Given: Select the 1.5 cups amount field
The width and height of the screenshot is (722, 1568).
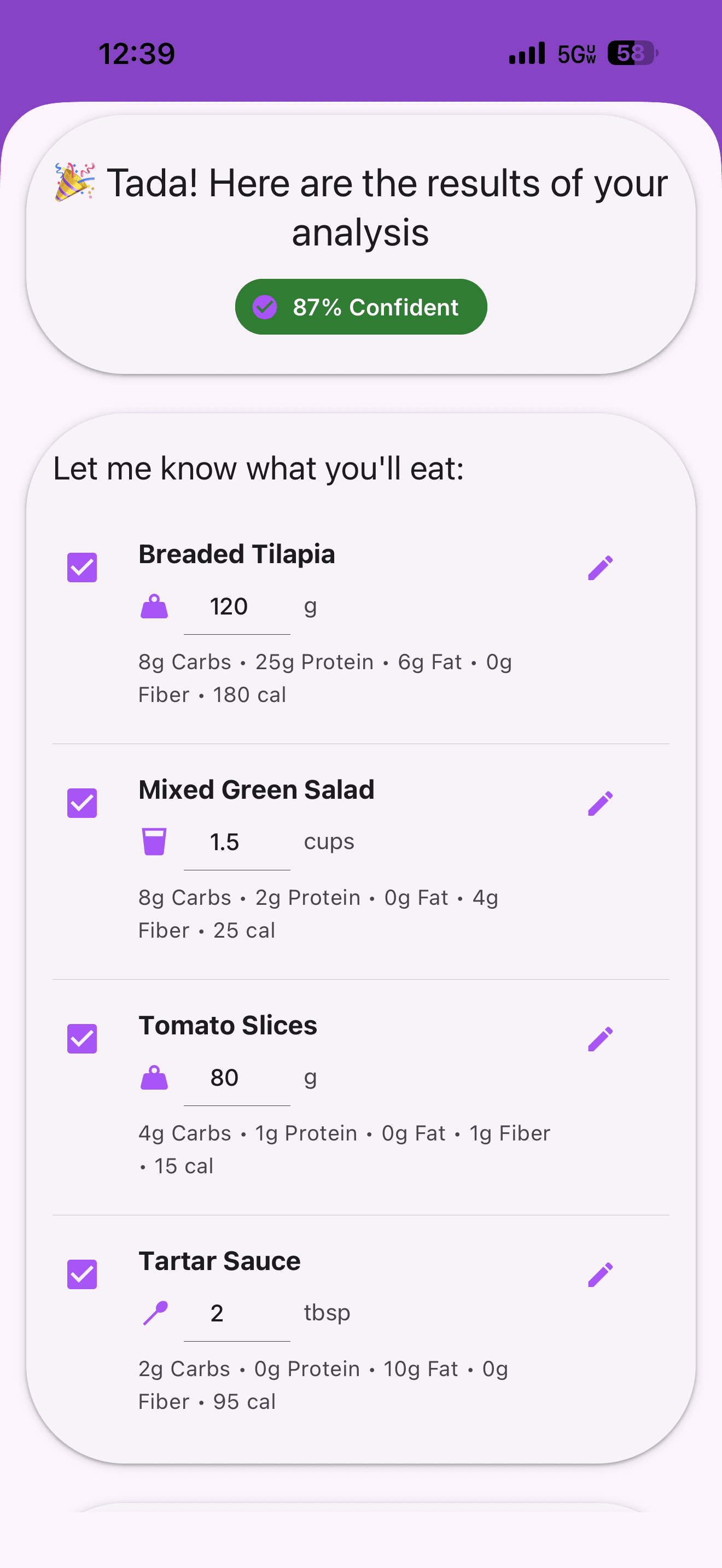Looking at the screenshot, I should pos(236,842).
